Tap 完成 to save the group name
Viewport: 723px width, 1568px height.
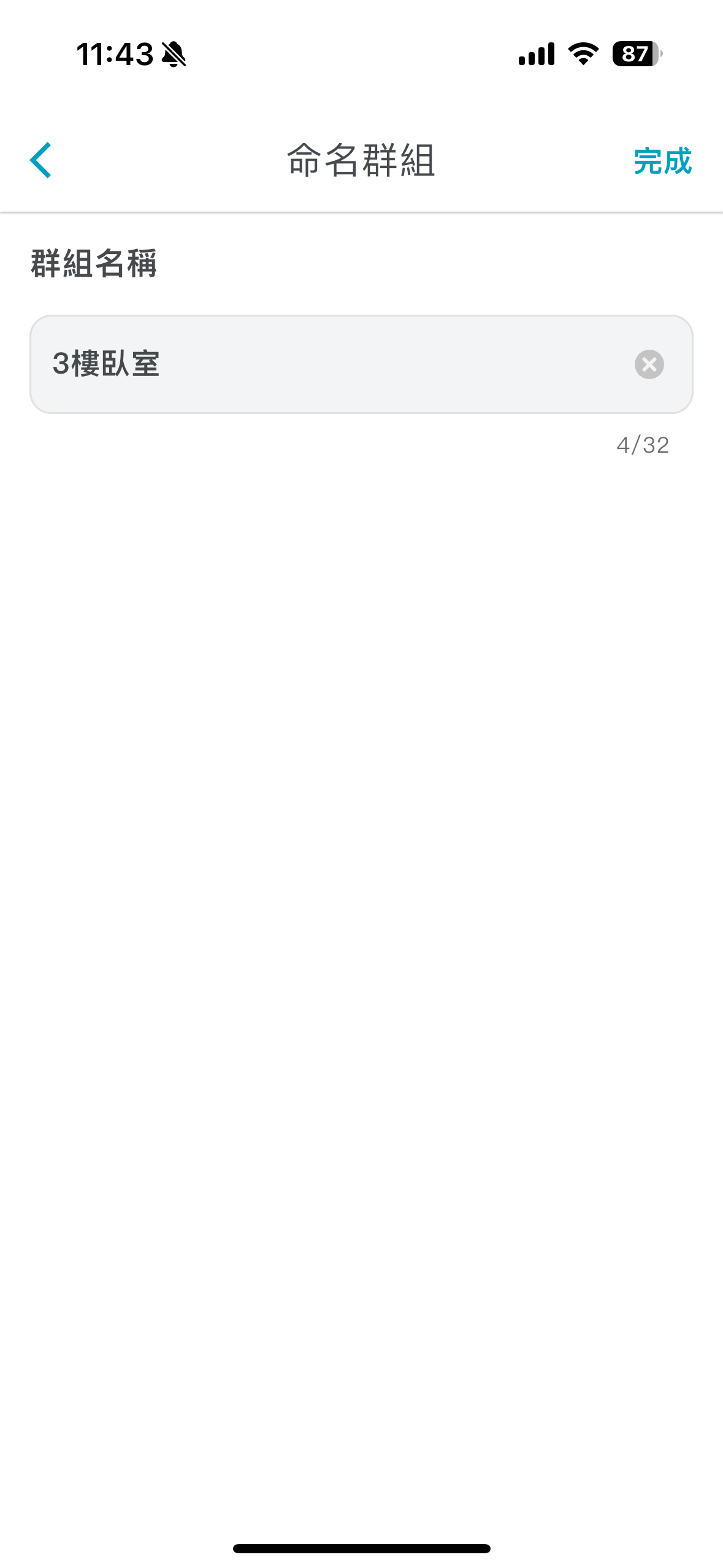point(662,161)
